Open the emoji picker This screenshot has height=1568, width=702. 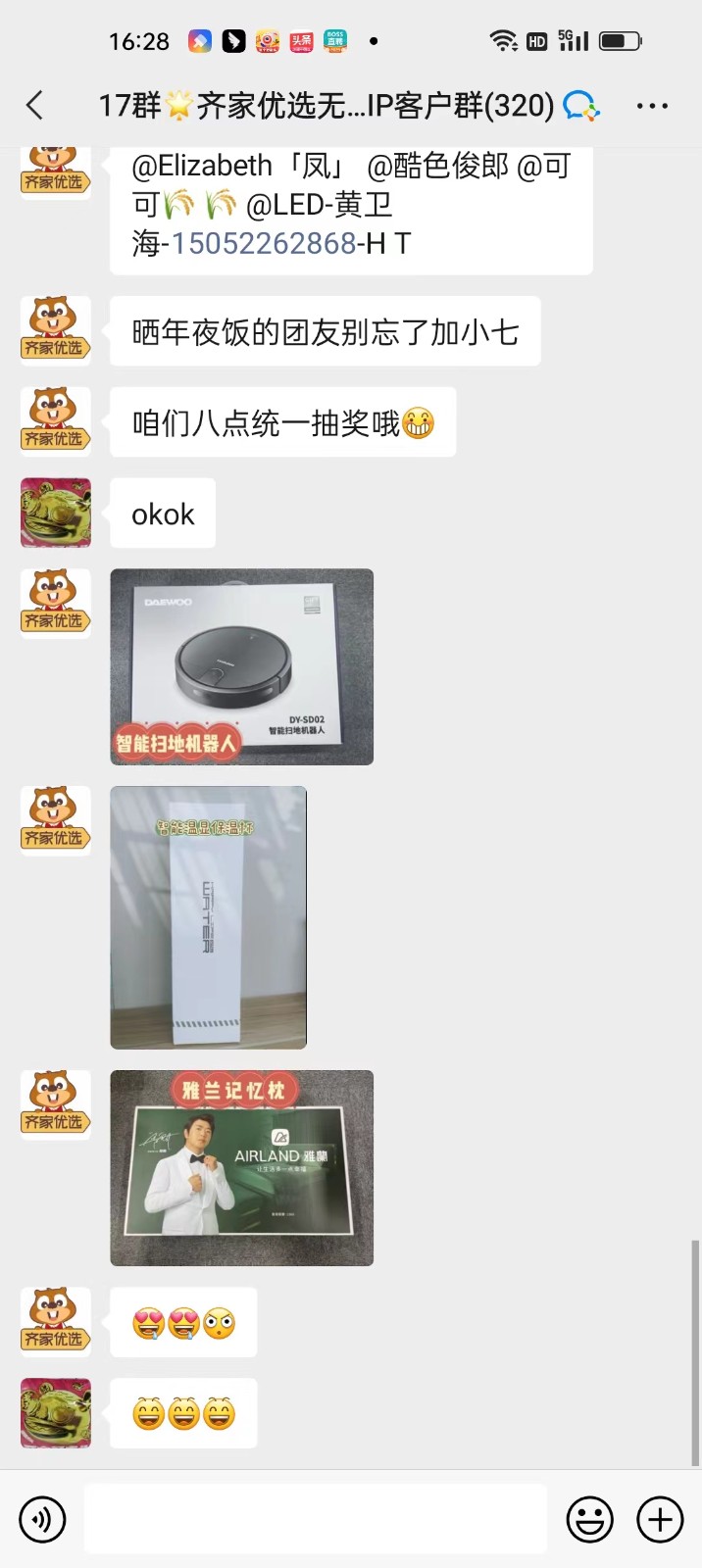coord(589,1520)
